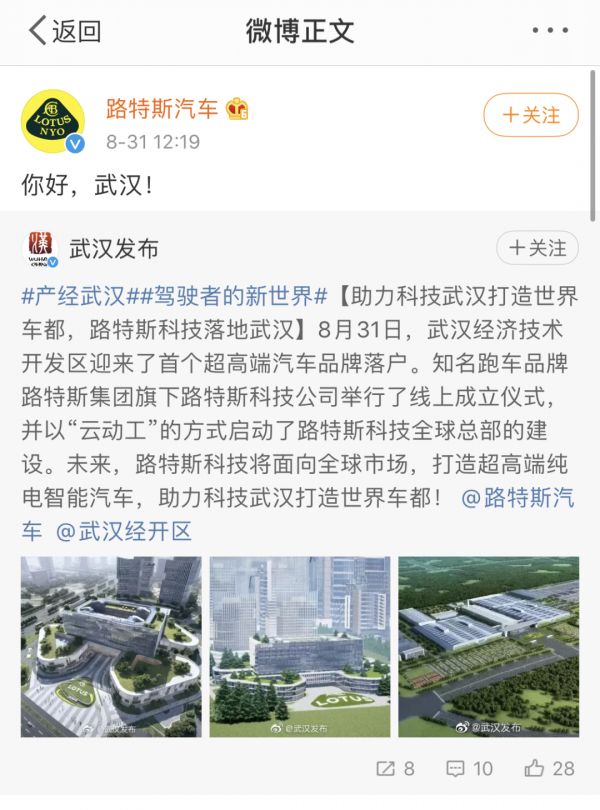View the middle photo of the Lotus building

(x=299, y=647)
